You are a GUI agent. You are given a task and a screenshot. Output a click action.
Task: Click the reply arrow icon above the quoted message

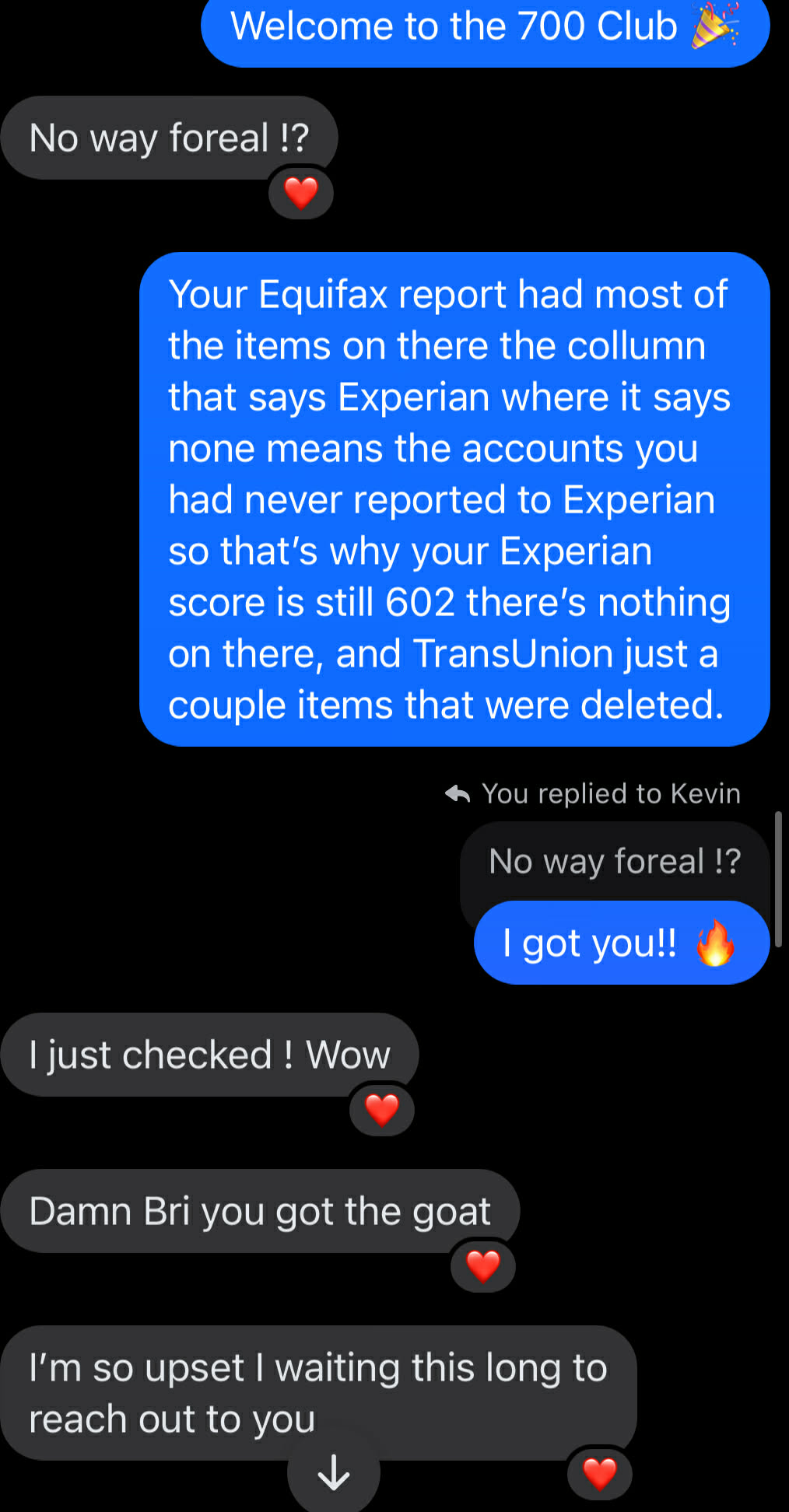[458, 793]
